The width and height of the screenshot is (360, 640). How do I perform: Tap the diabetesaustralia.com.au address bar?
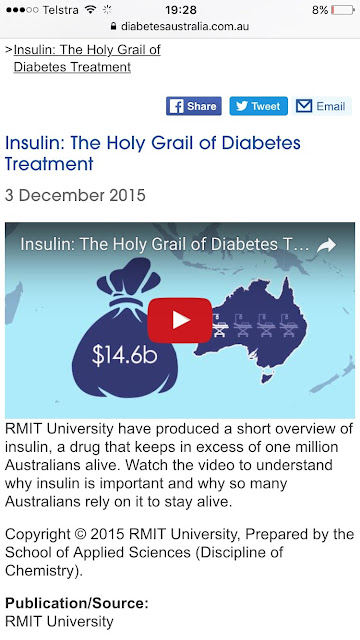[x=180, y=27]
